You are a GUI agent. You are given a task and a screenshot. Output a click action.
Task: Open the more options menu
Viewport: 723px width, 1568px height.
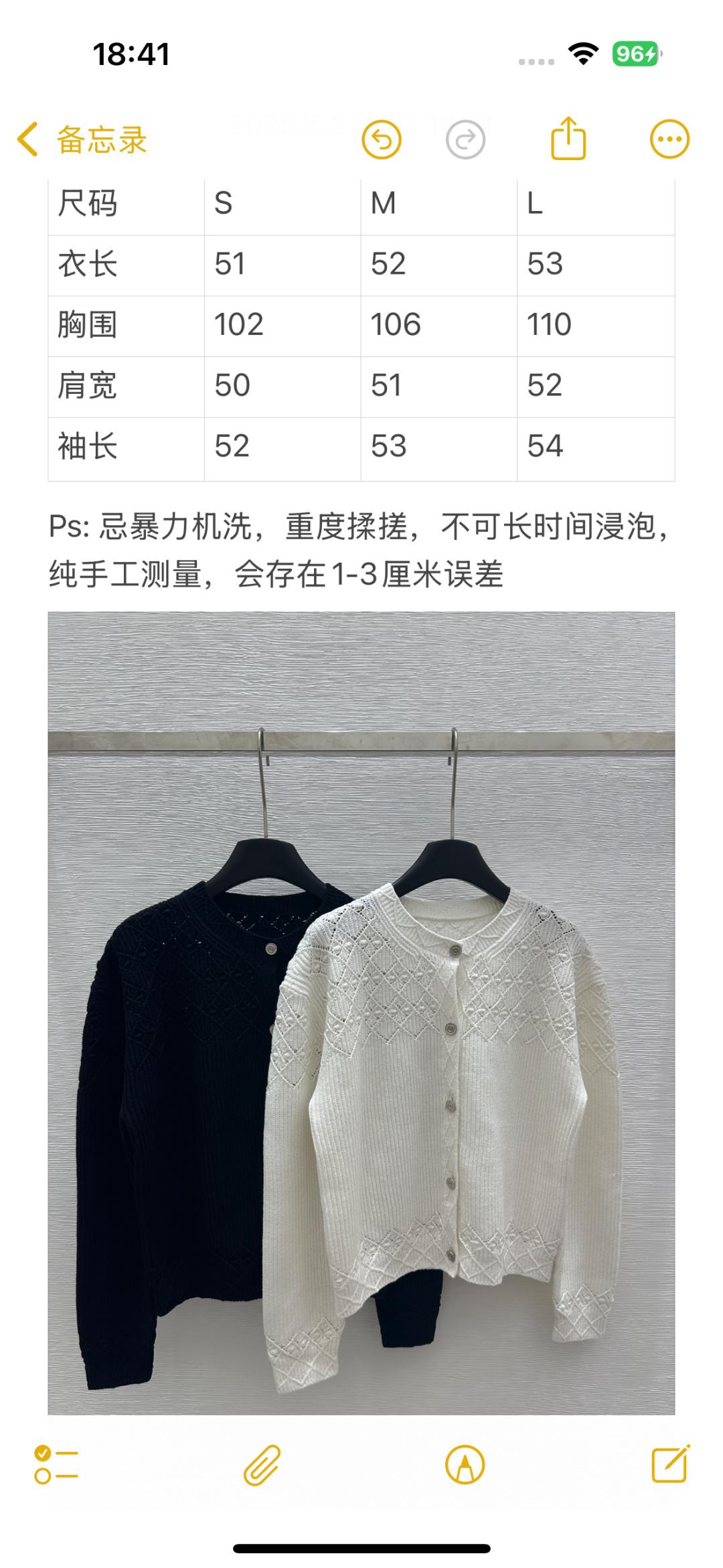click(x=669, y=139)
